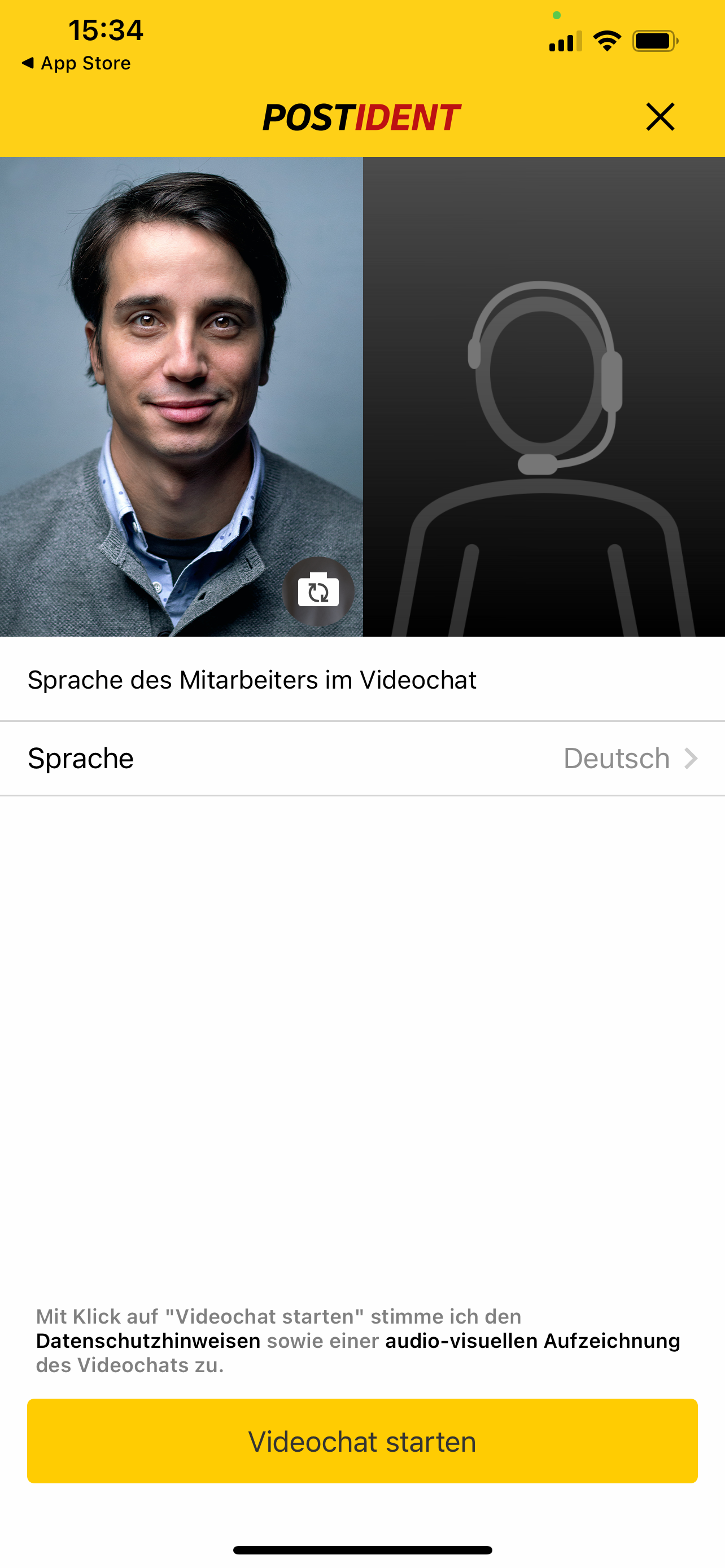Return to the App Store

pyautogui.click(x=77, y=63)
